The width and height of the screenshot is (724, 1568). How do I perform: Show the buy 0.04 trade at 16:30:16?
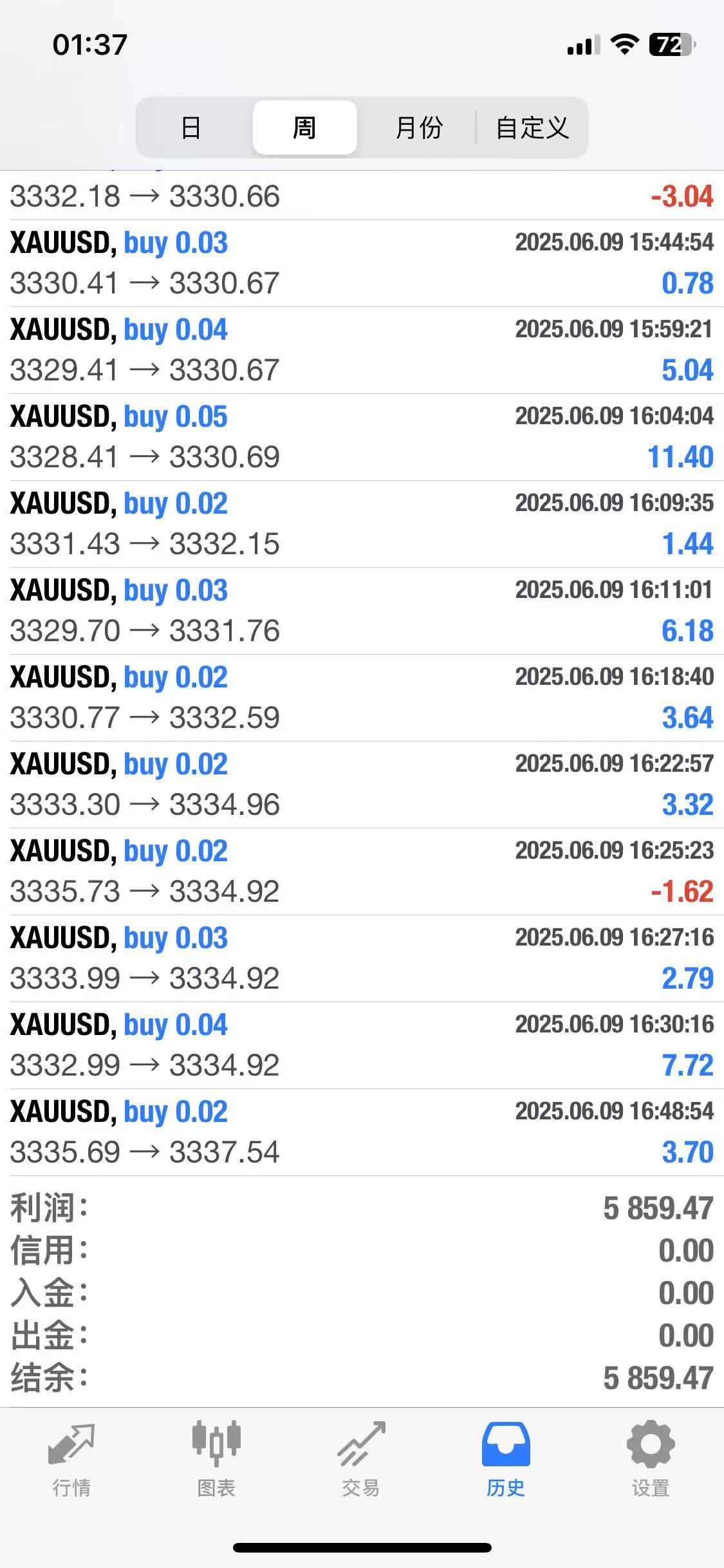[362, 1045]
